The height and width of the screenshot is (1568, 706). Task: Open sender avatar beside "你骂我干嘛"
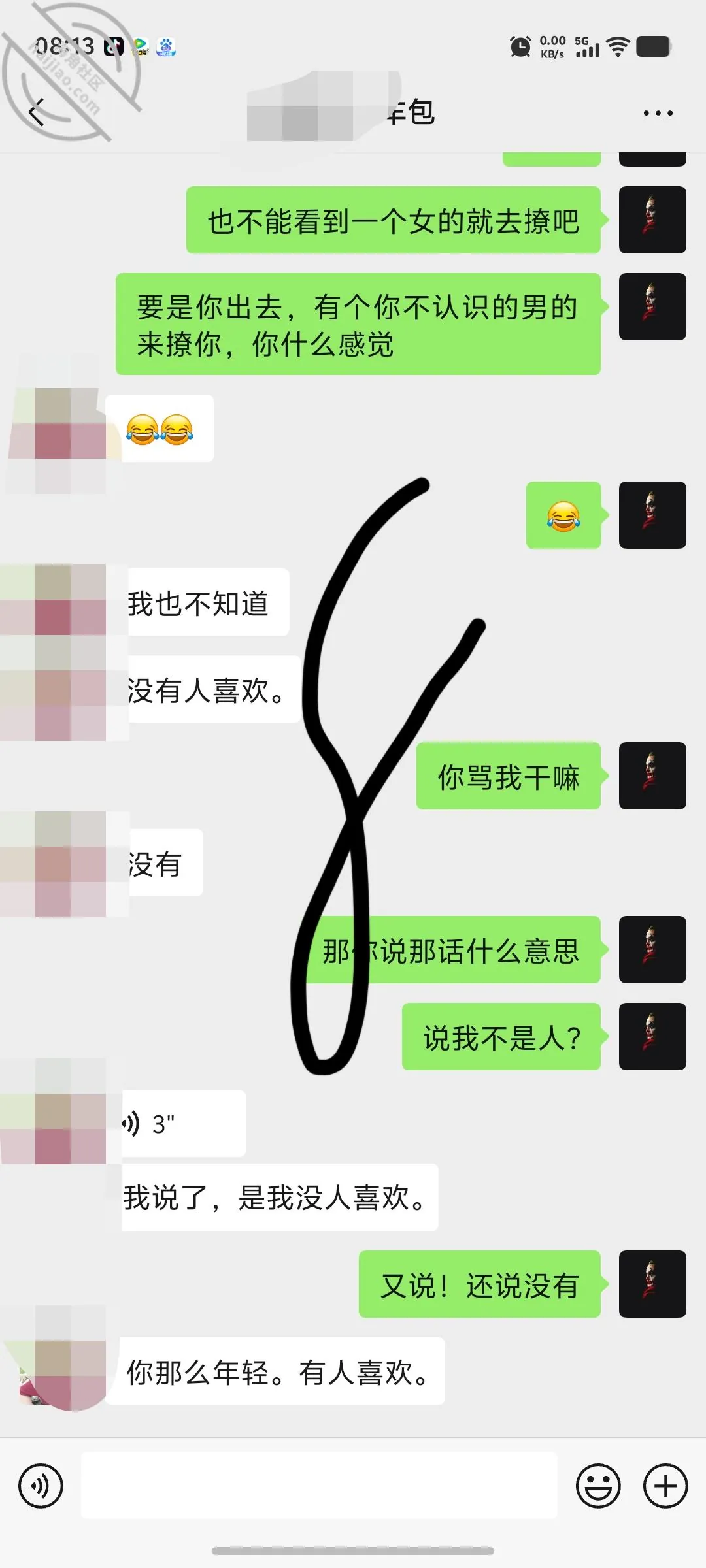(x=652, y=776)
